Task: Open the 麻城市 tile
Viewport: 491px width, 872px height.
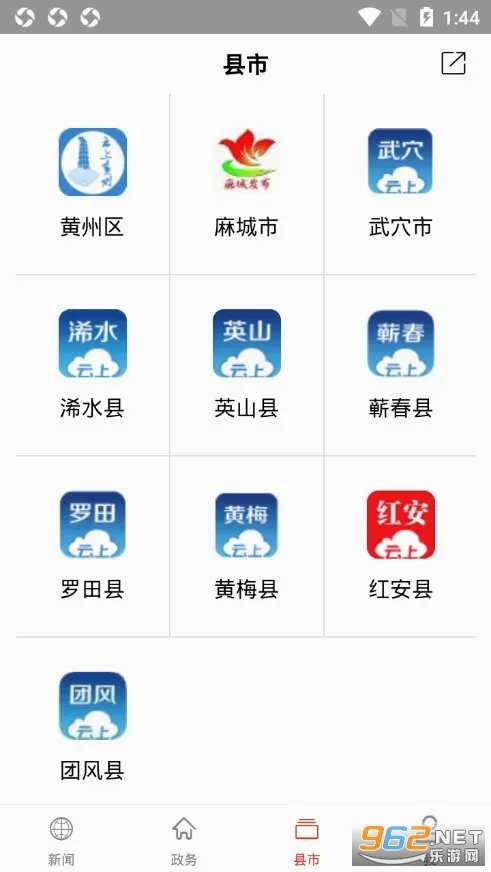Action: pos(246,184)
